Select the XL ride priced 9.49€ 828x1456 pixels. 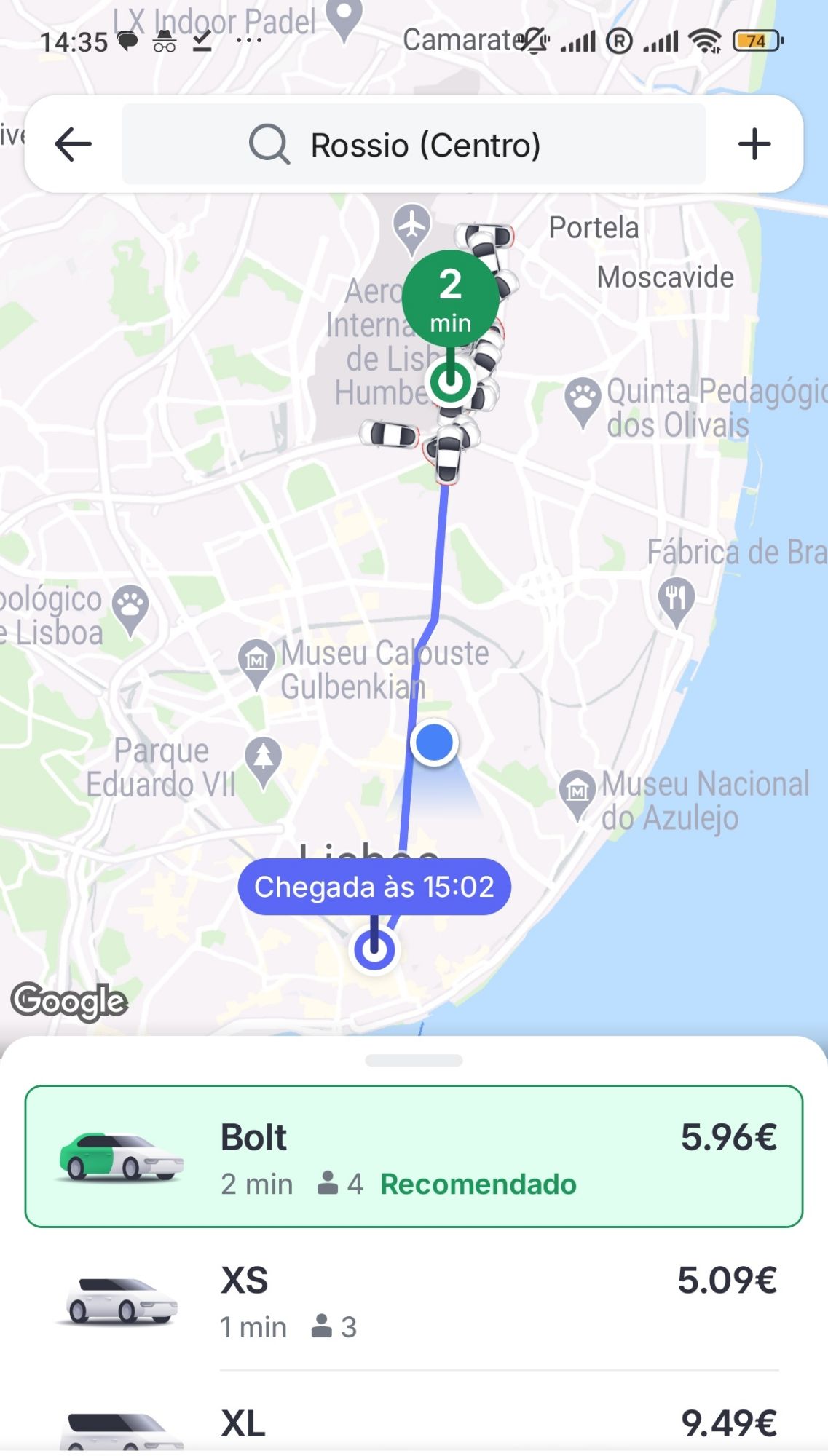(x=414, y=1420)
